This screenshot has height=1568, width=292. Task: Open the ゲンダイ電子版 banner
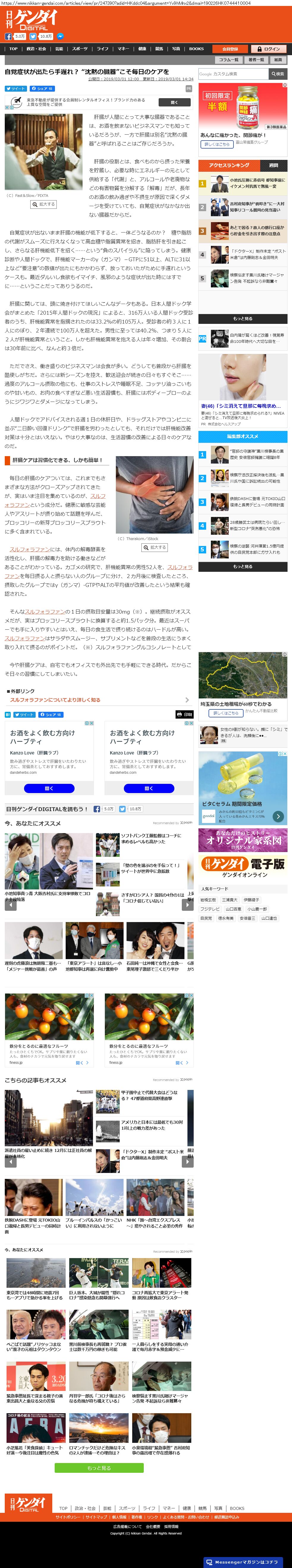(243, 867)
